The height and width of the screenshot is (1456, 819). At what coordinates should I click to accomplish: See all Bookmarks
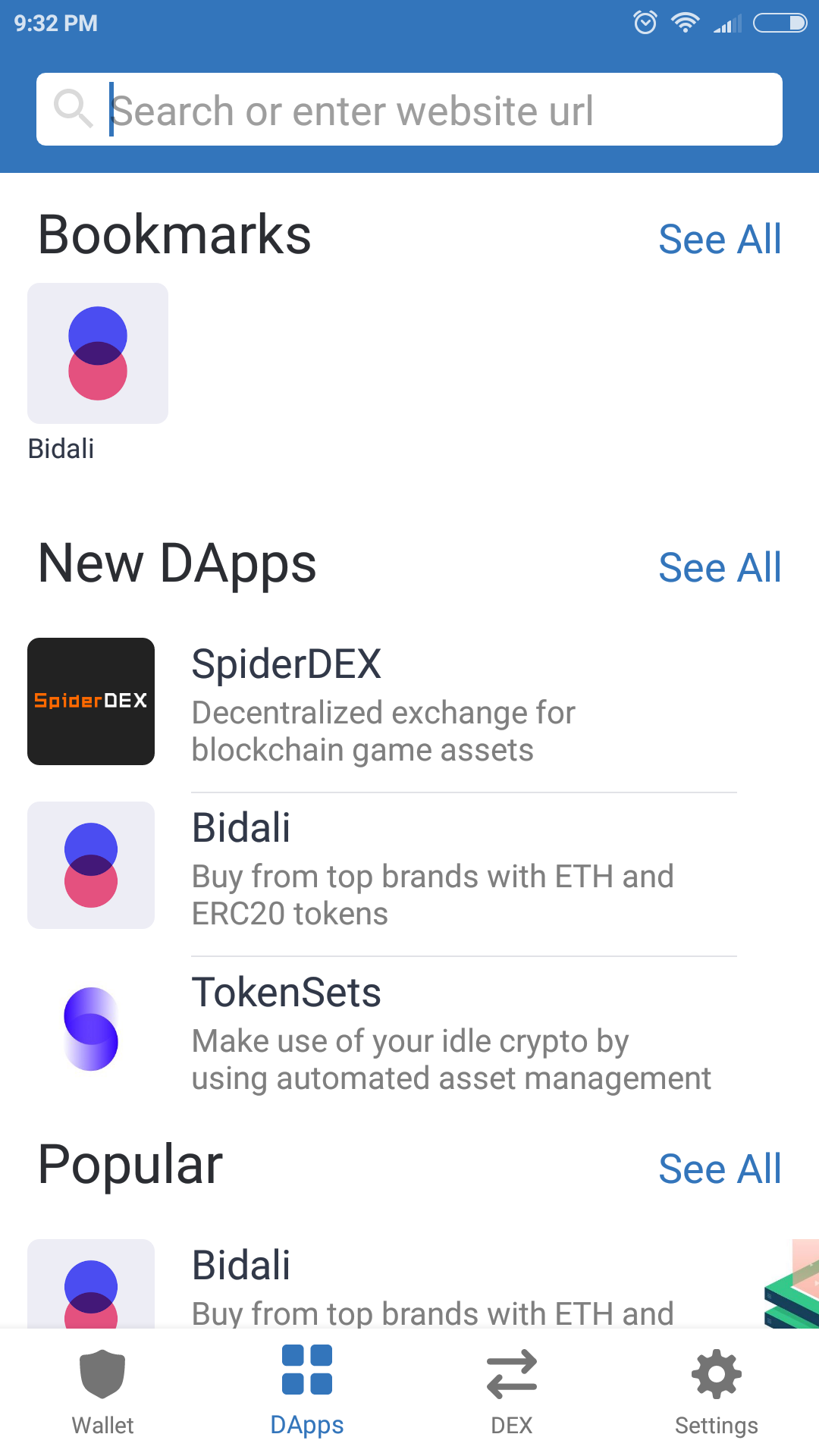(x=719, y=240)
